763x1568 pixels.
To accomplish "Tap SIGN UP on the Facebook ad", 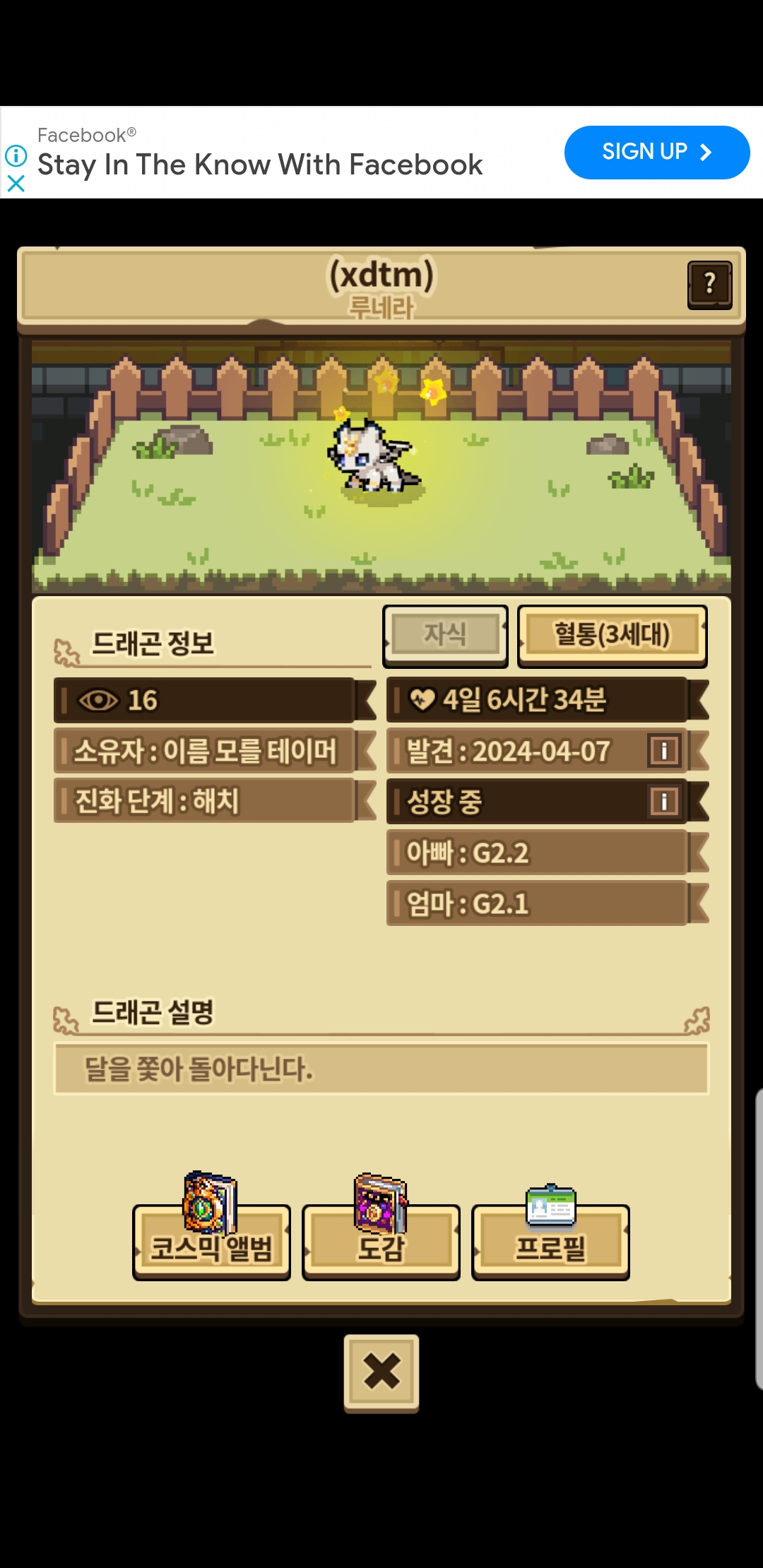I will 656,152.
